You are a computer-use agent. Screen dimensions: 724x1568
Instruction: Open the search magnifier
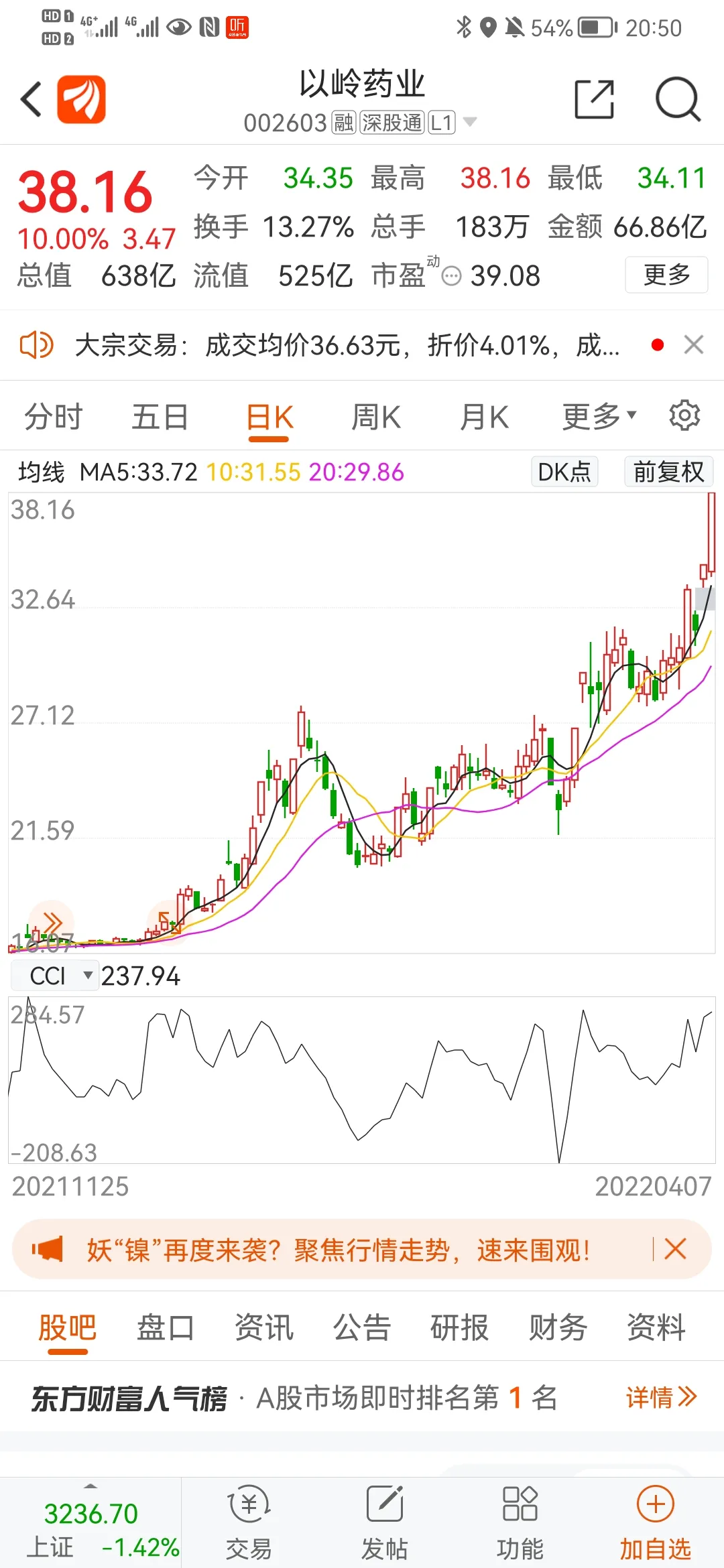pyautogui.click(x=677, y=100)
